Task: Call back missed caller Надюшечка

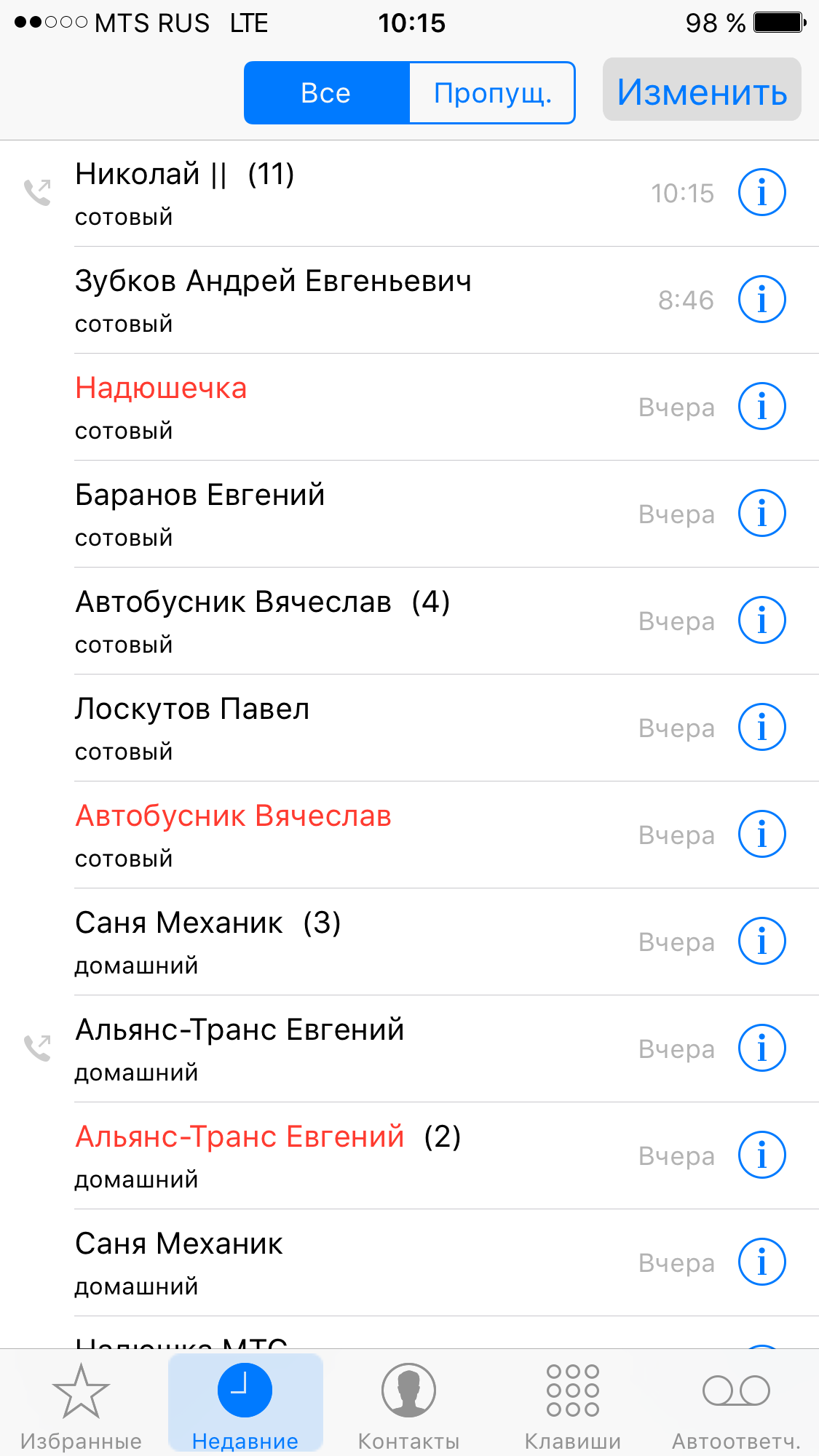Action: click(x=291, y=407)
